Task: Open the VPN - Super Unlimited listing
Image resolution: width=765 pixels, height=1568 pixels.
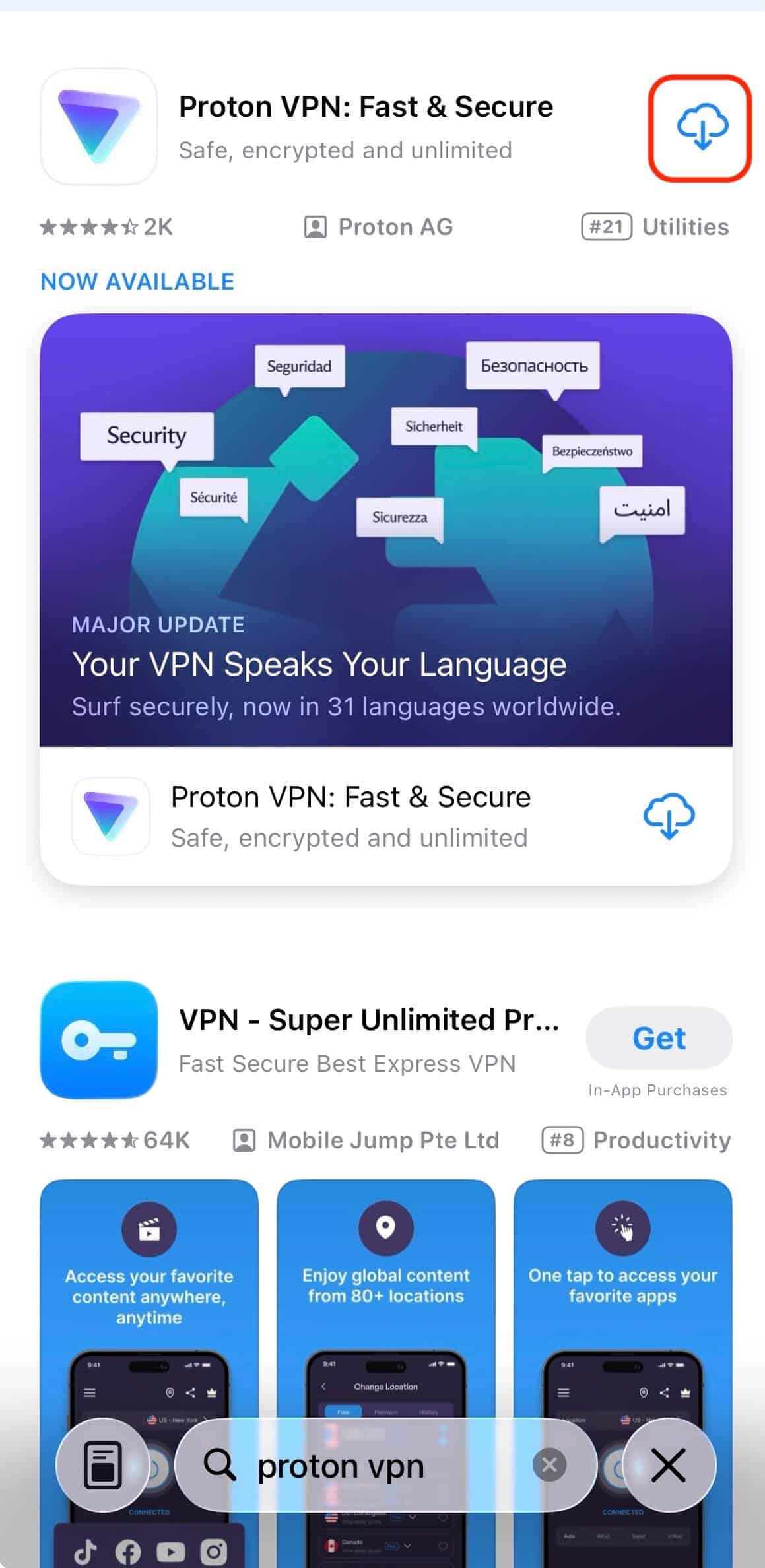Action: coord(368,1039)
